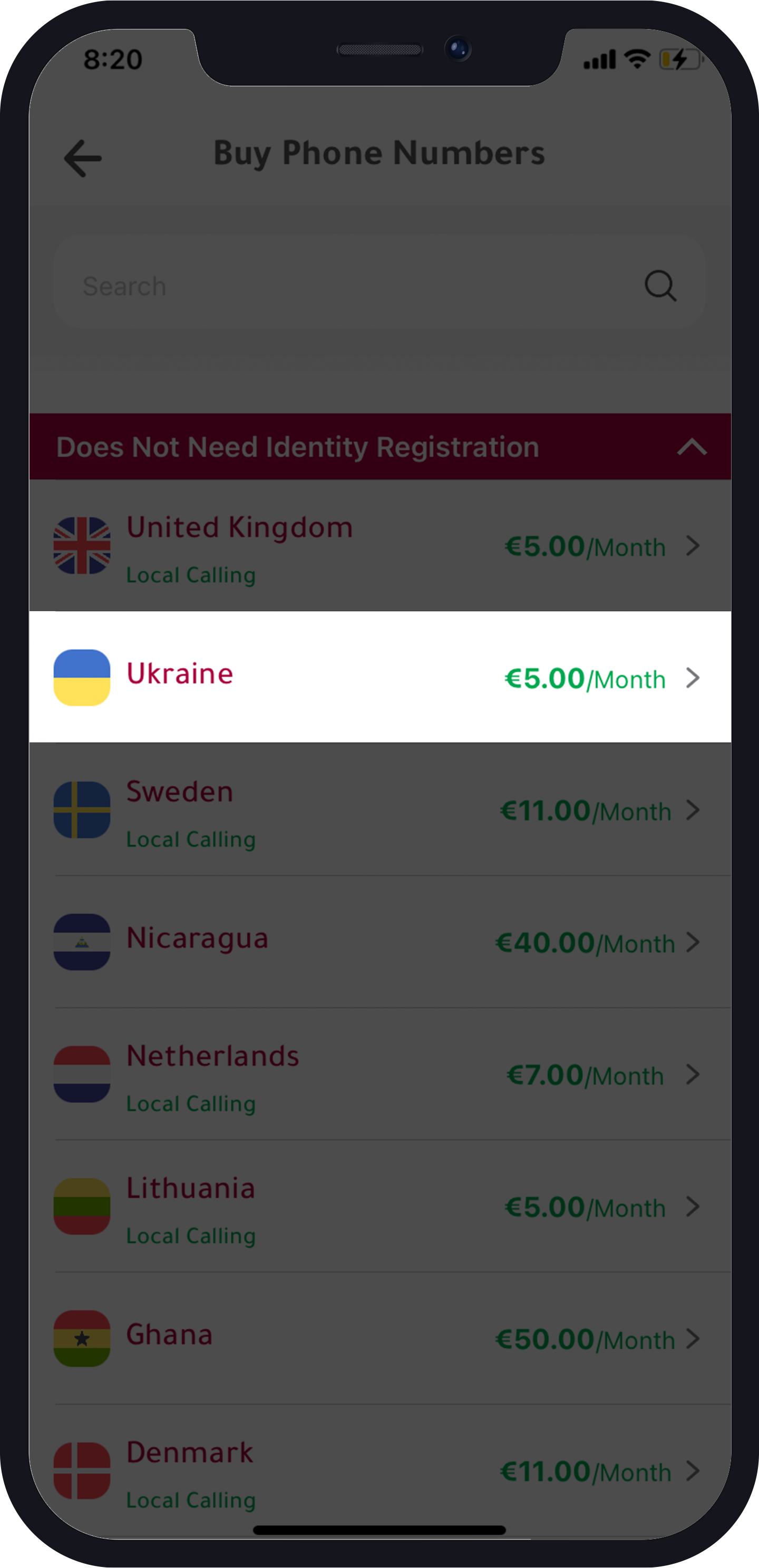The image size is (759, 1568).
Task: View Lithuania phone numbers
Action: click(x=378, y=1207)
